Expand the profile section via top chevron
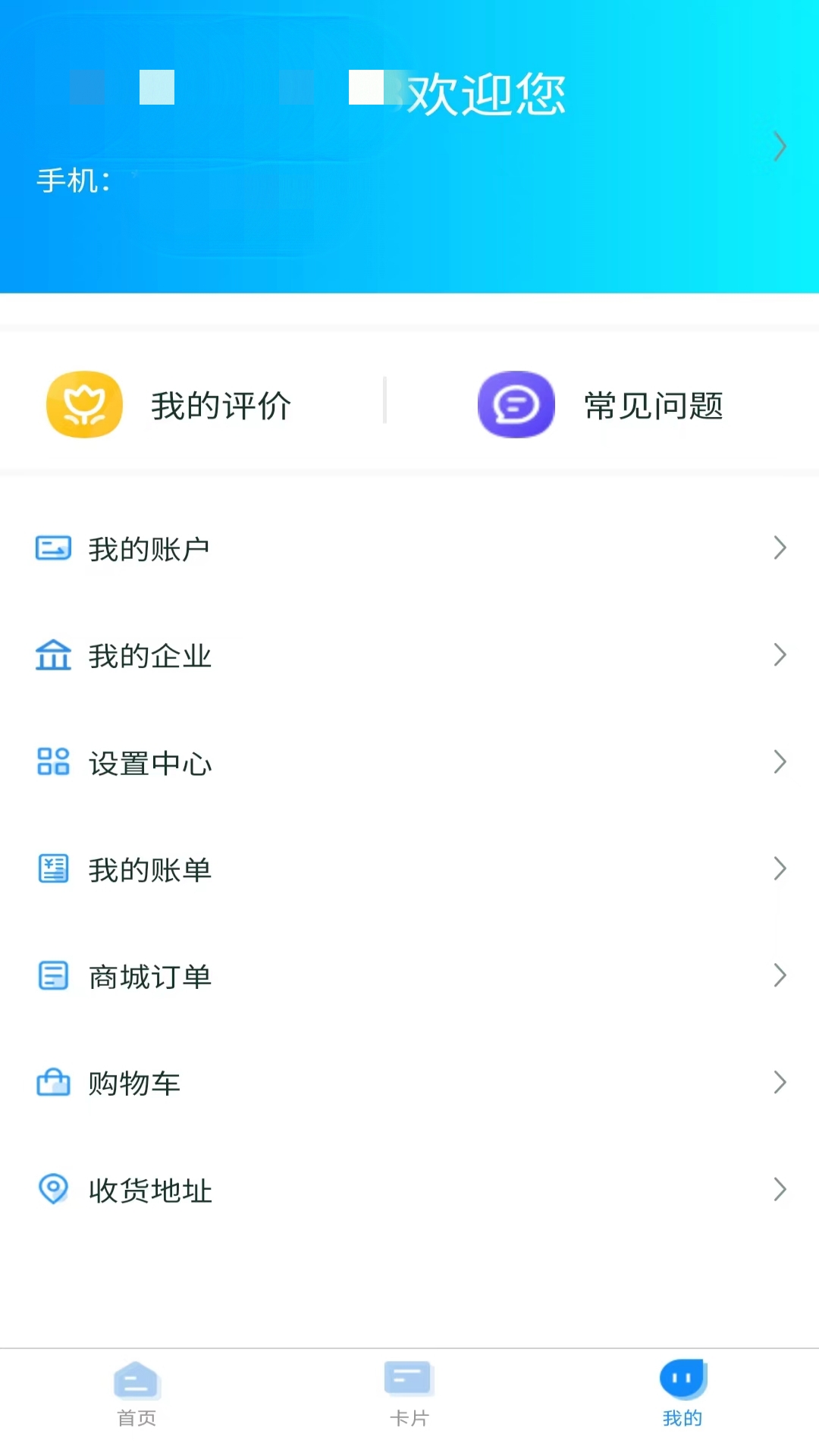This screenshot has width=819, height=1456. pos(780,147)
